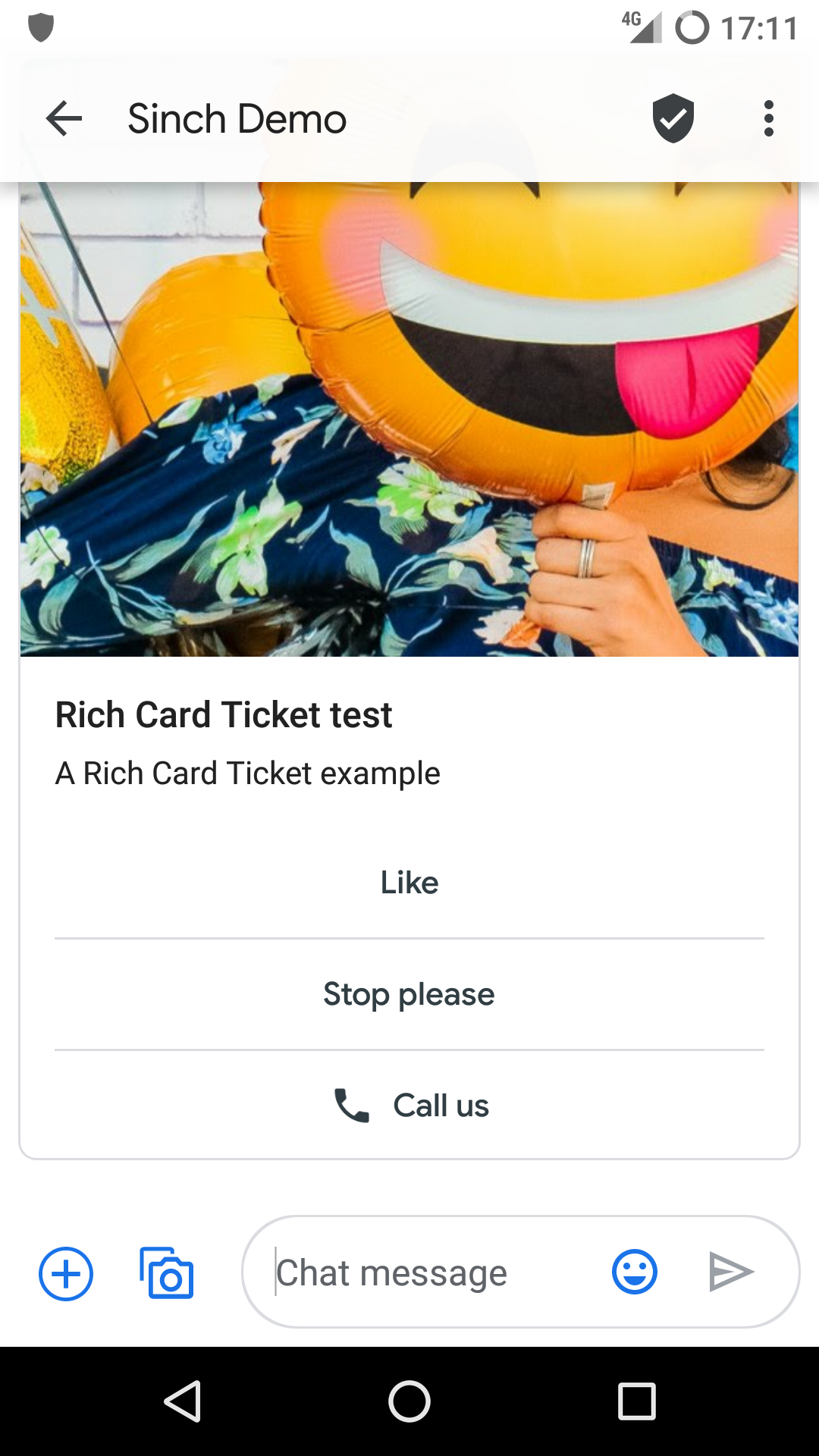Viewport: 819px width, 1456px height.
Task: Send the chat message
Action: [730, 1272]
